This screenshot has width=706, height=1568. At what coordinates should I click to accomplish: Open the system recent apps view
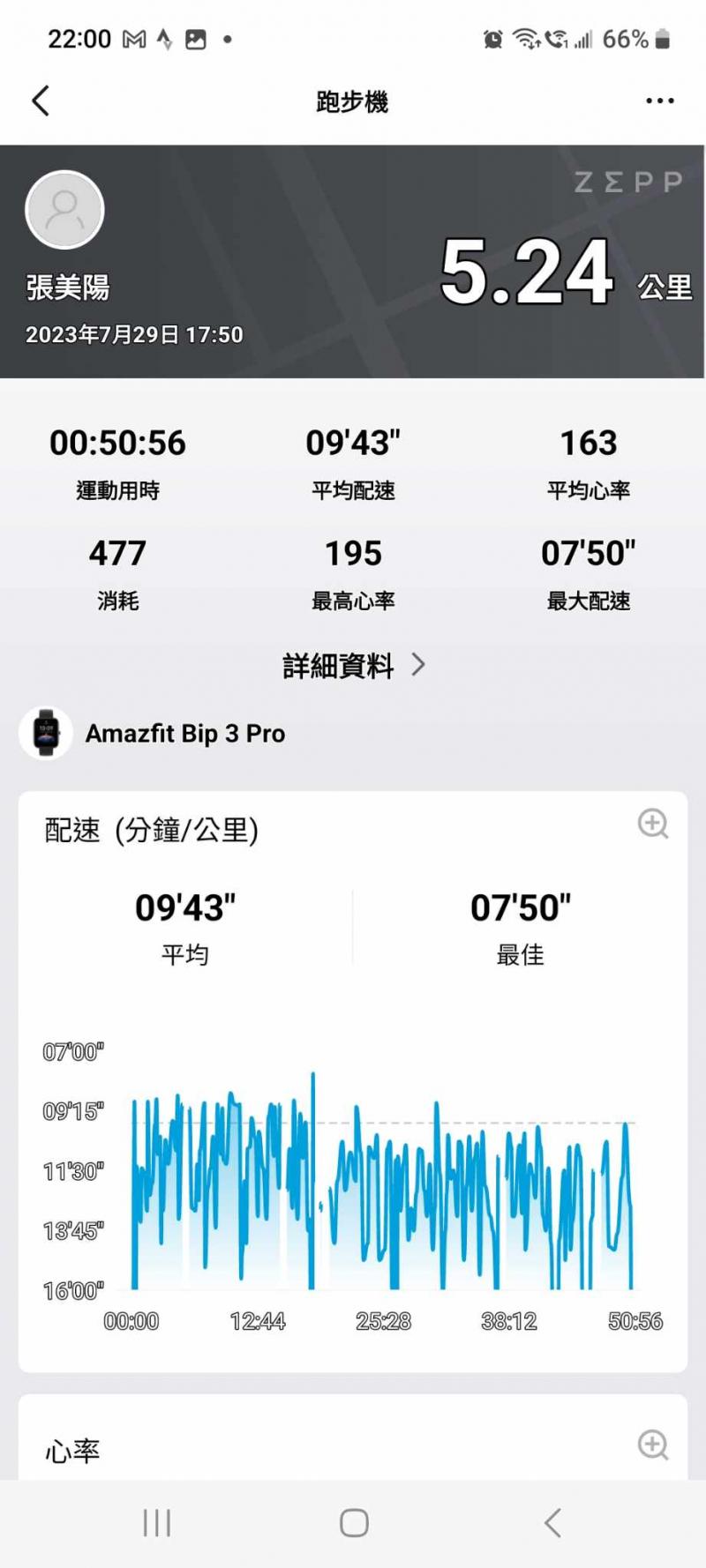(157, 1522)
